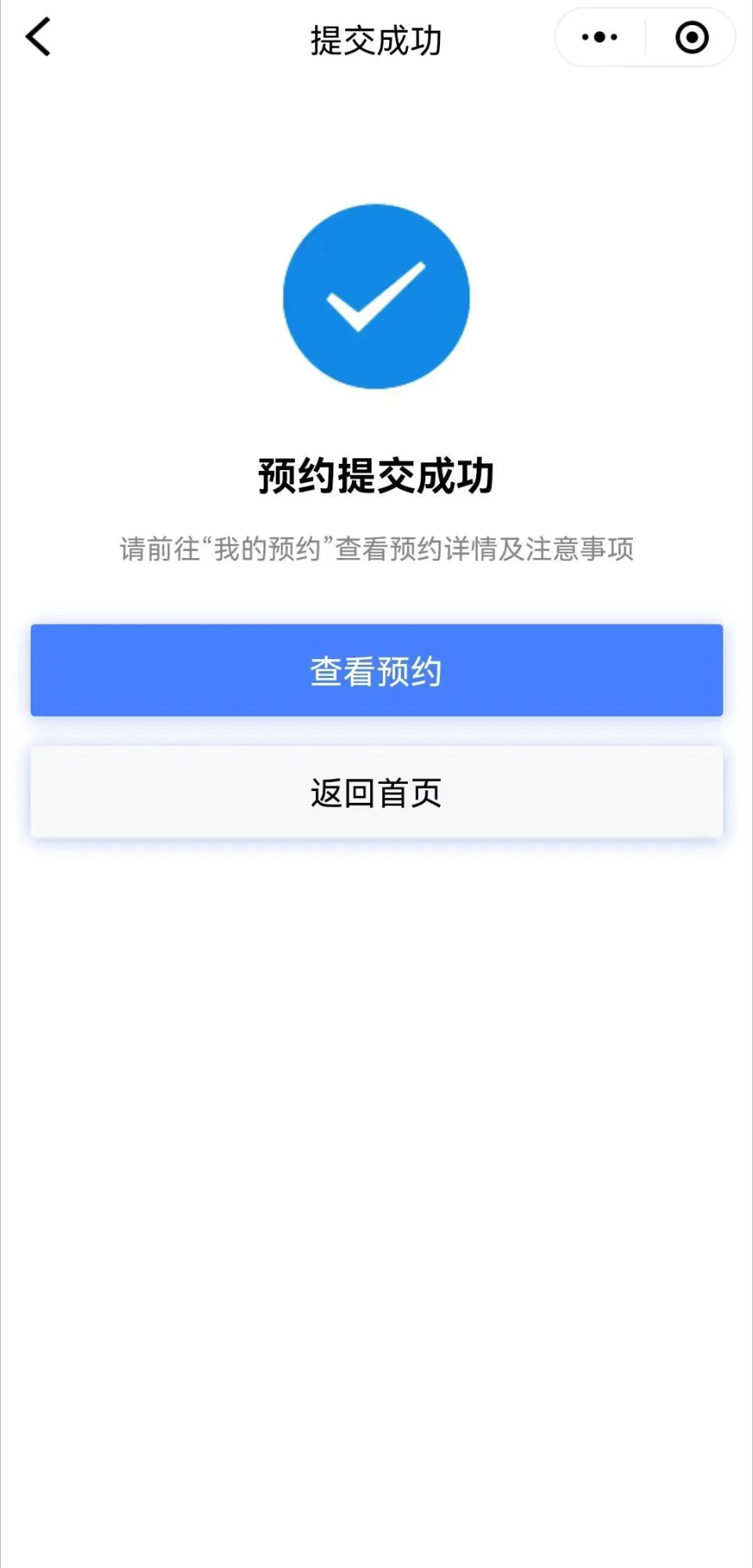Click the rounded capsule container at top right

pos(643,37)
